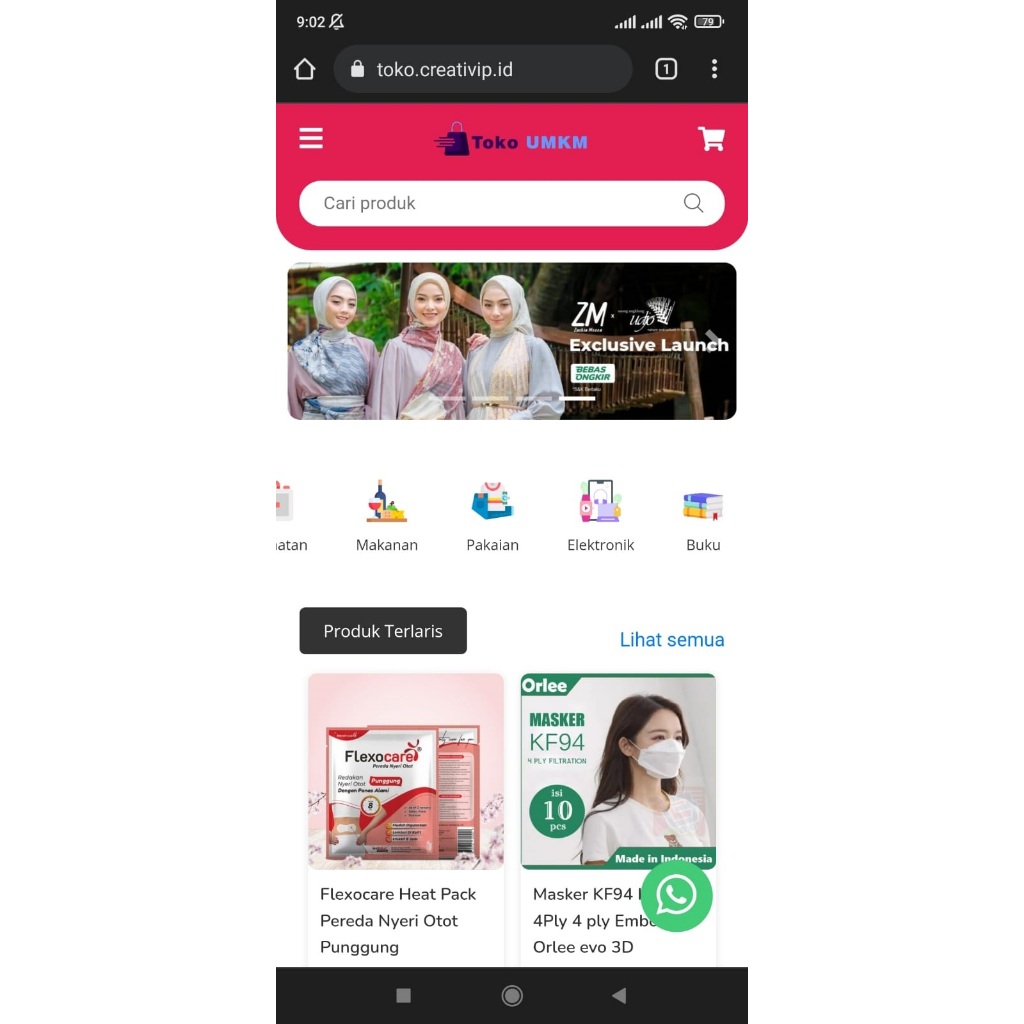
Task: Select the Pakaian category
Action: [x=492, y=516]
